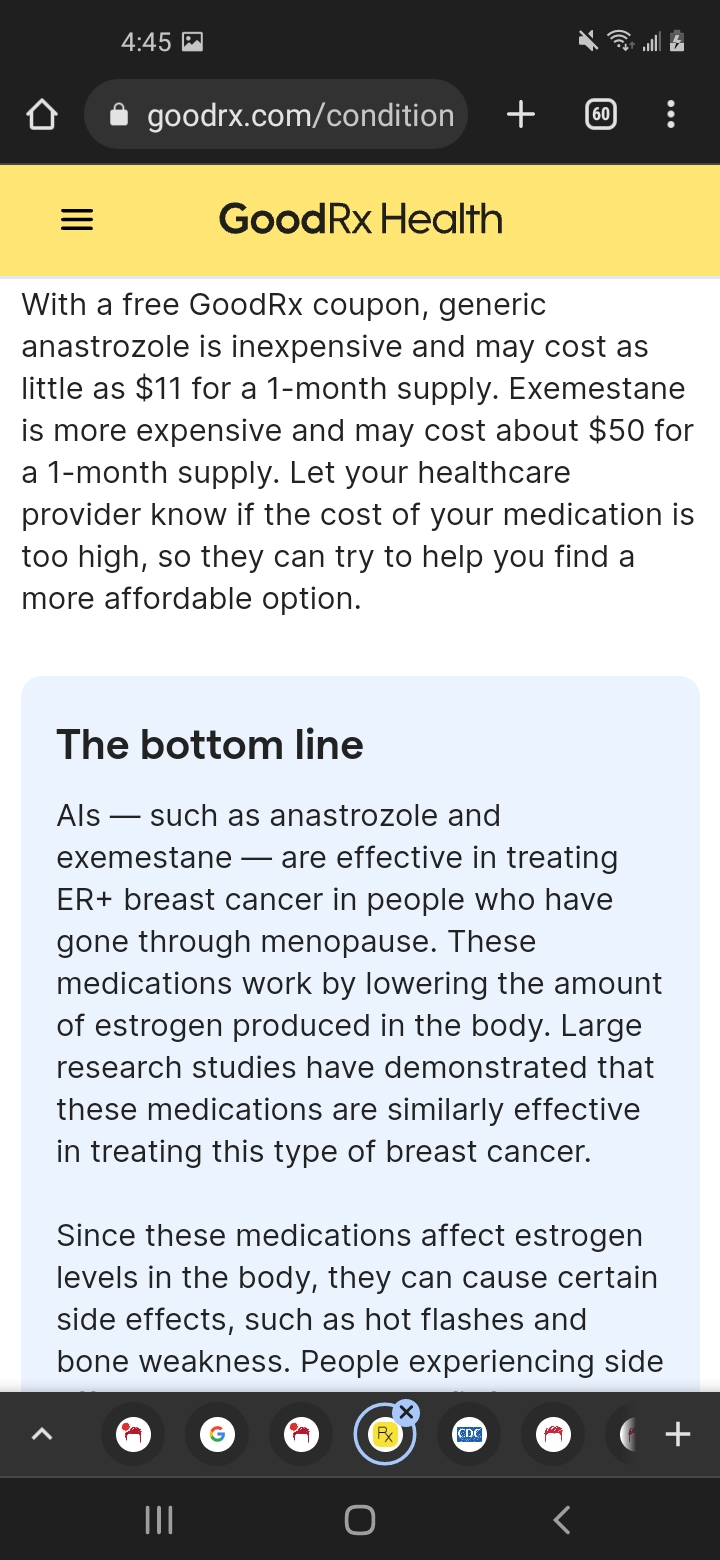Switch to the Google tab
Screen dimensions: 720x1560
pos(216,1435)
